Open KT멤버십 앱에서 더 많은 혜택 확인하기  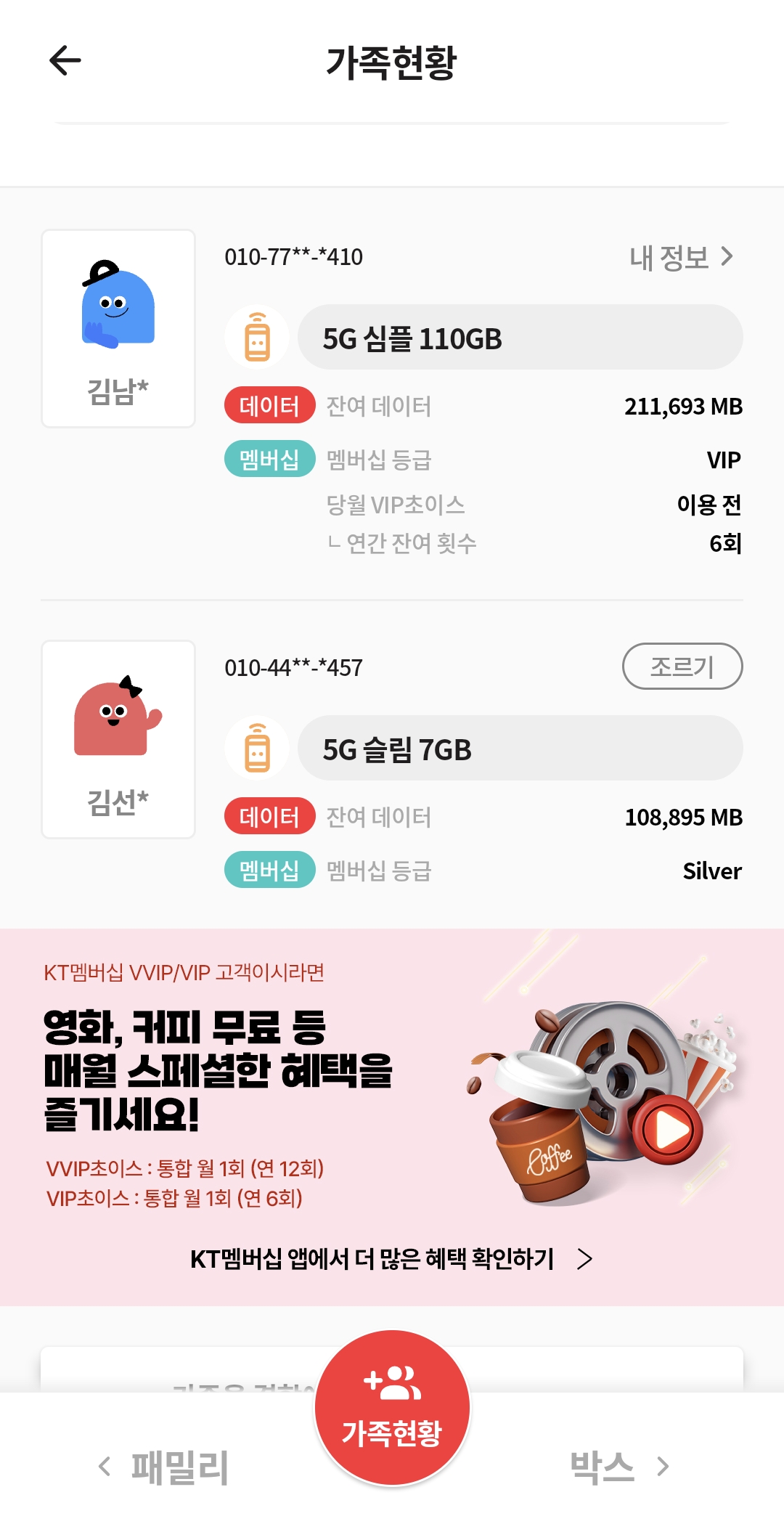[392, 1259]
